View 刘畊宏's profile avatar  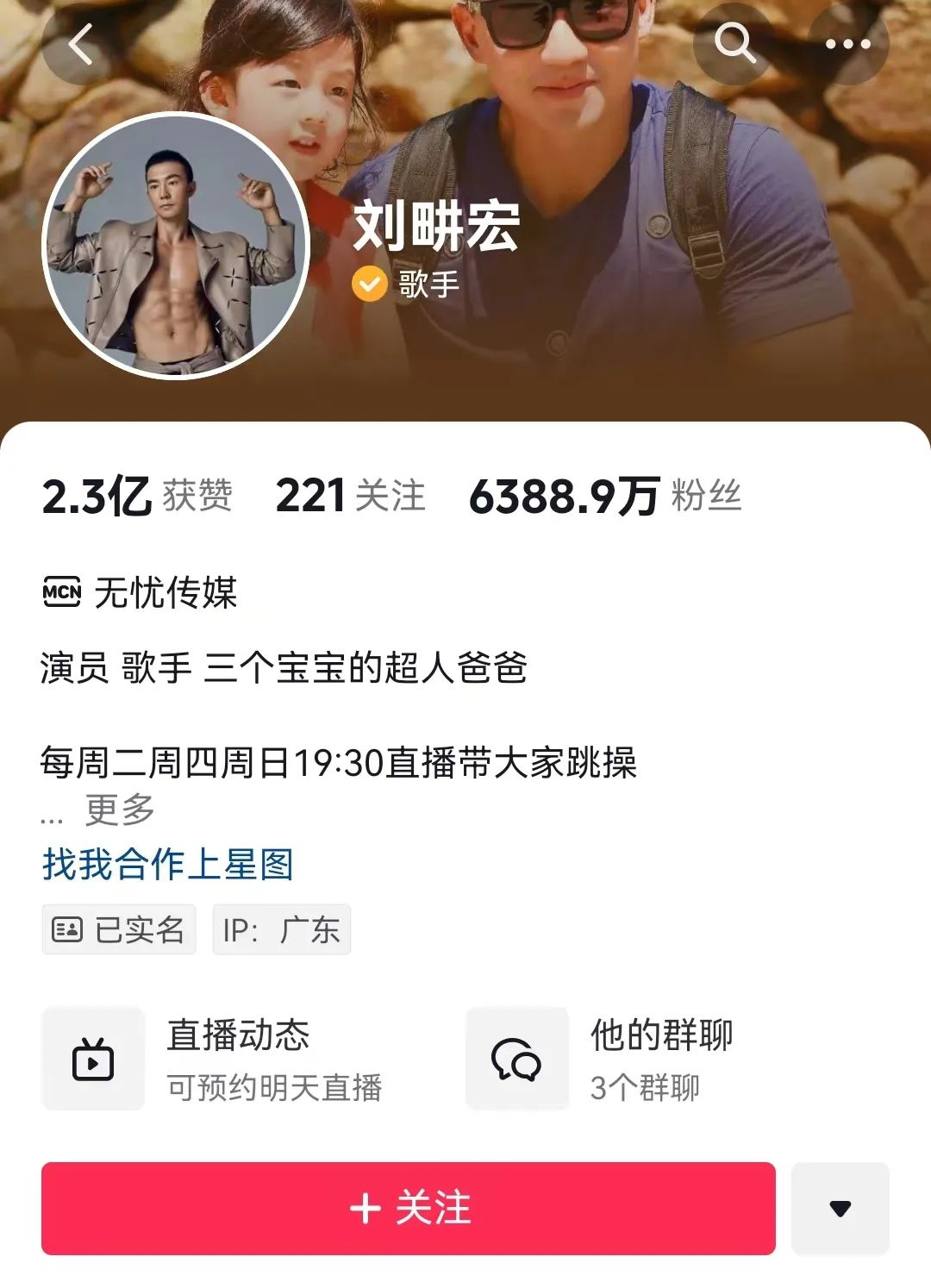[176, 246]
